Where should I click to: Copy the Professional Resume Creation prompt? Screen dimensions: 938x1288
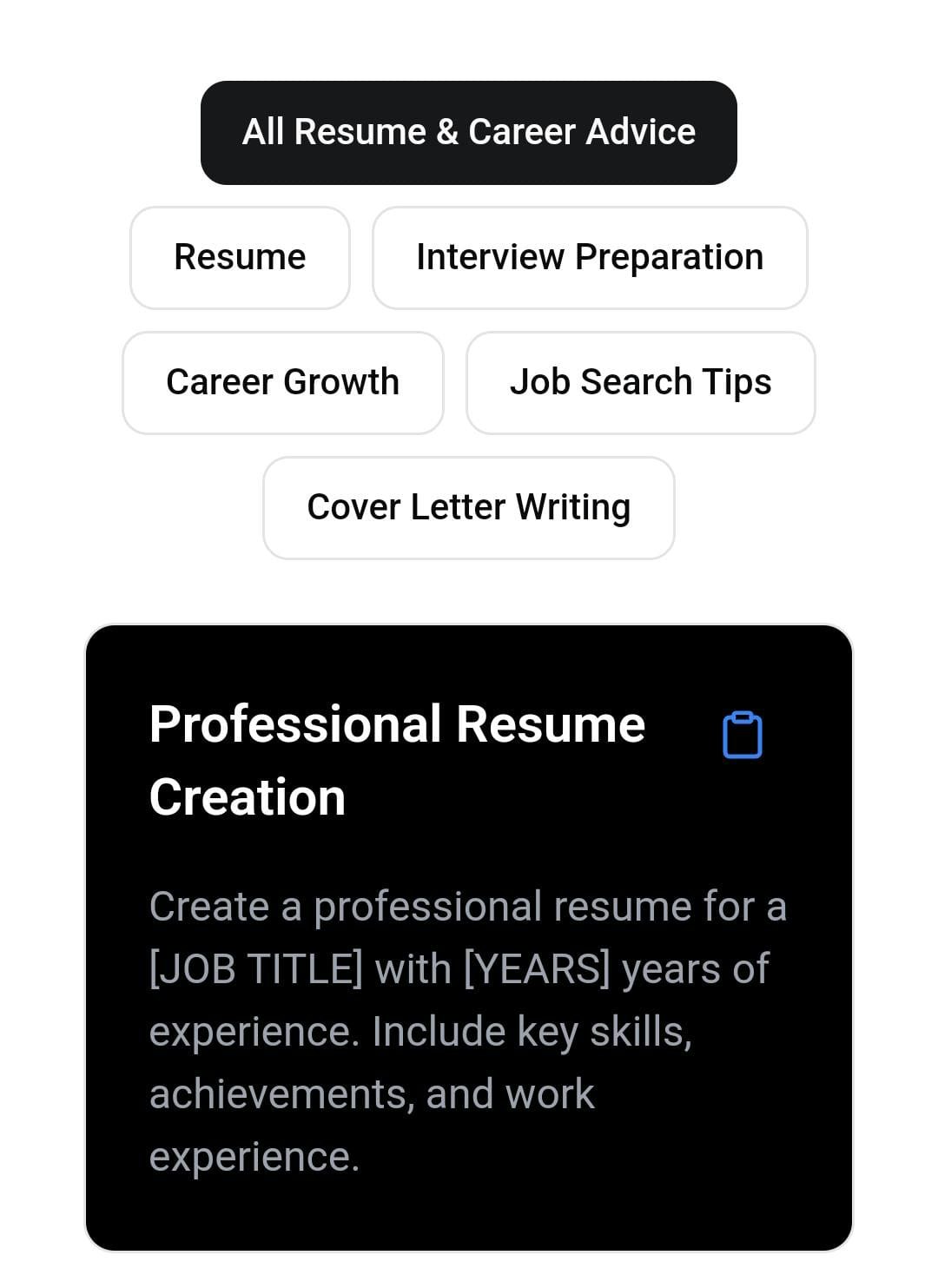(743, 735)
